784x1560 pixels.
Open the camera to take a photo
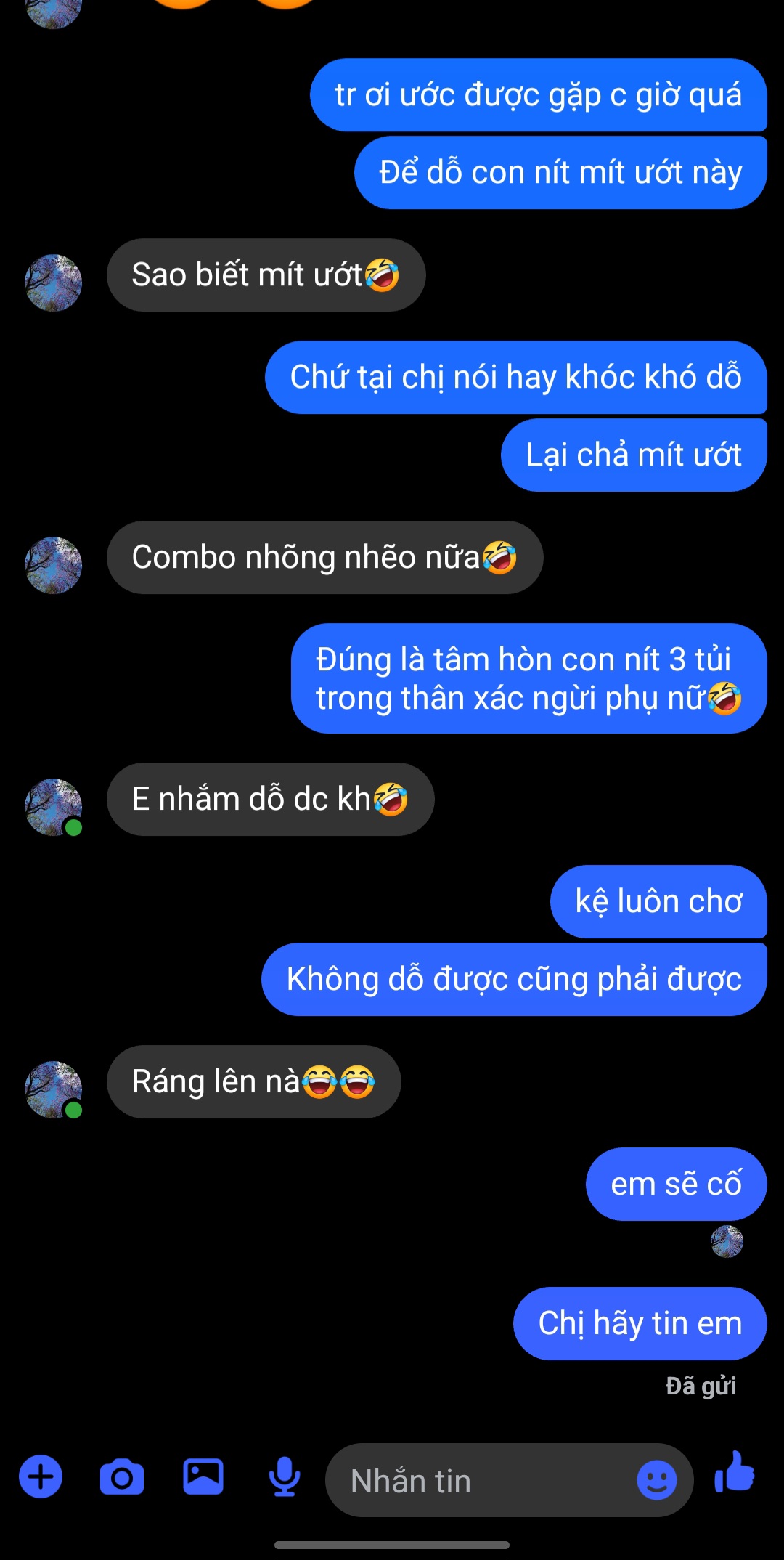tap(122, 1477)
